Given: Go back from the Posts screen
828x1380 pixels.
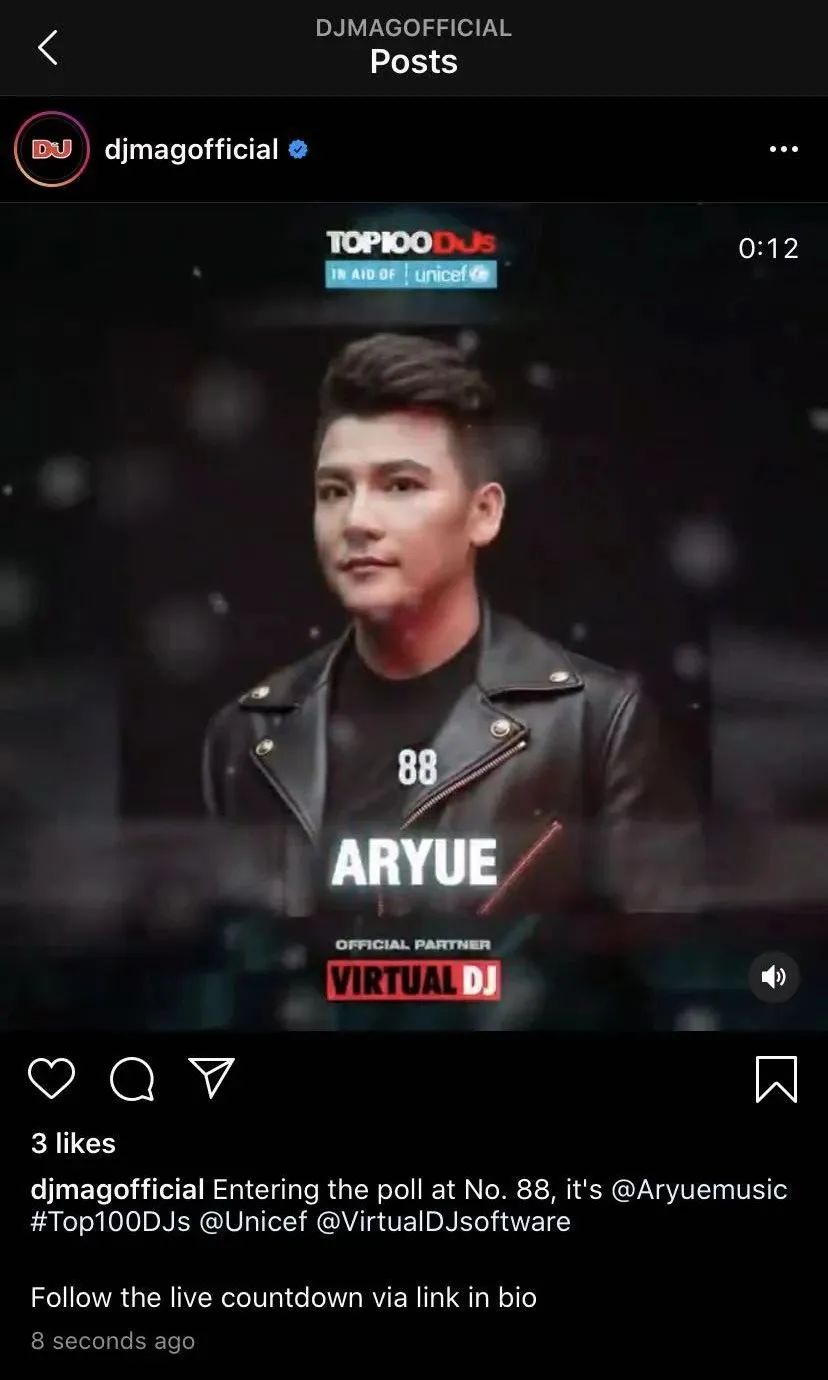Looking at the screenshot, I should [47, 47].
